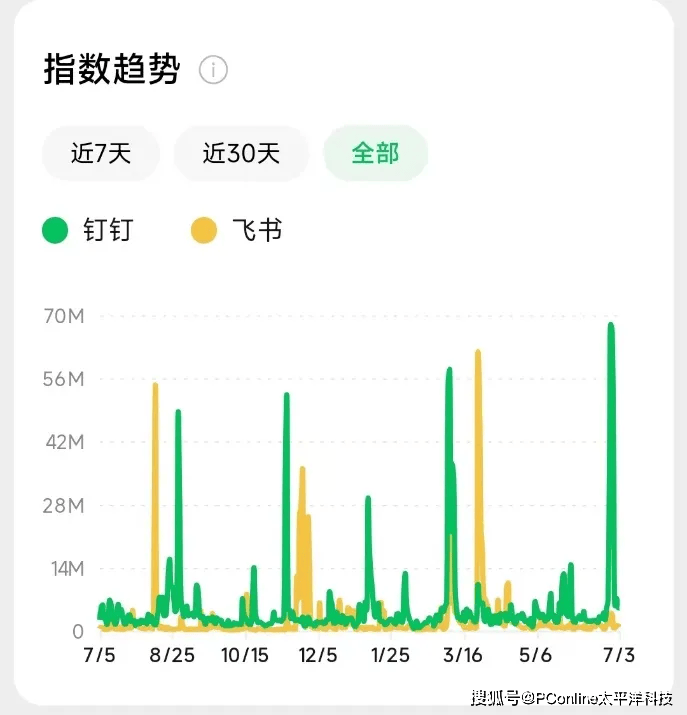The height and width of the screenshot is (715, 687).
Task: Select the 近30天 range
Action: point(241,153)
